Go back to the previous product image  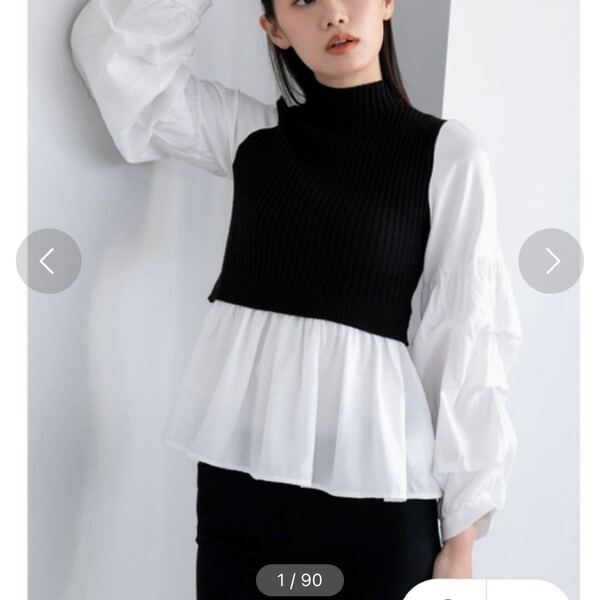[x=48, y=261]
